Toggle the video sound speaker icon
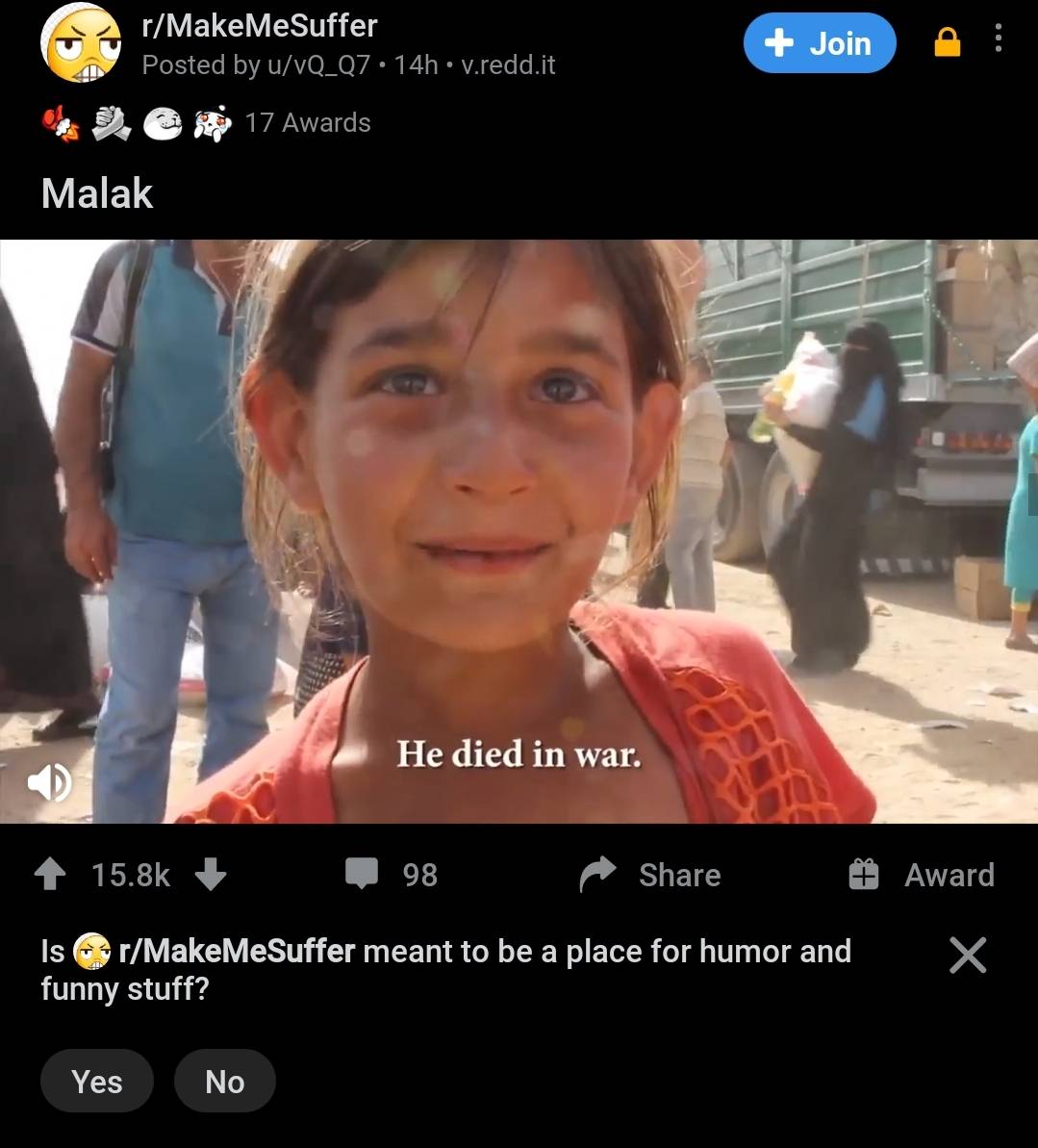Viewport: 1038px width, 1148px height. (48, 782)
